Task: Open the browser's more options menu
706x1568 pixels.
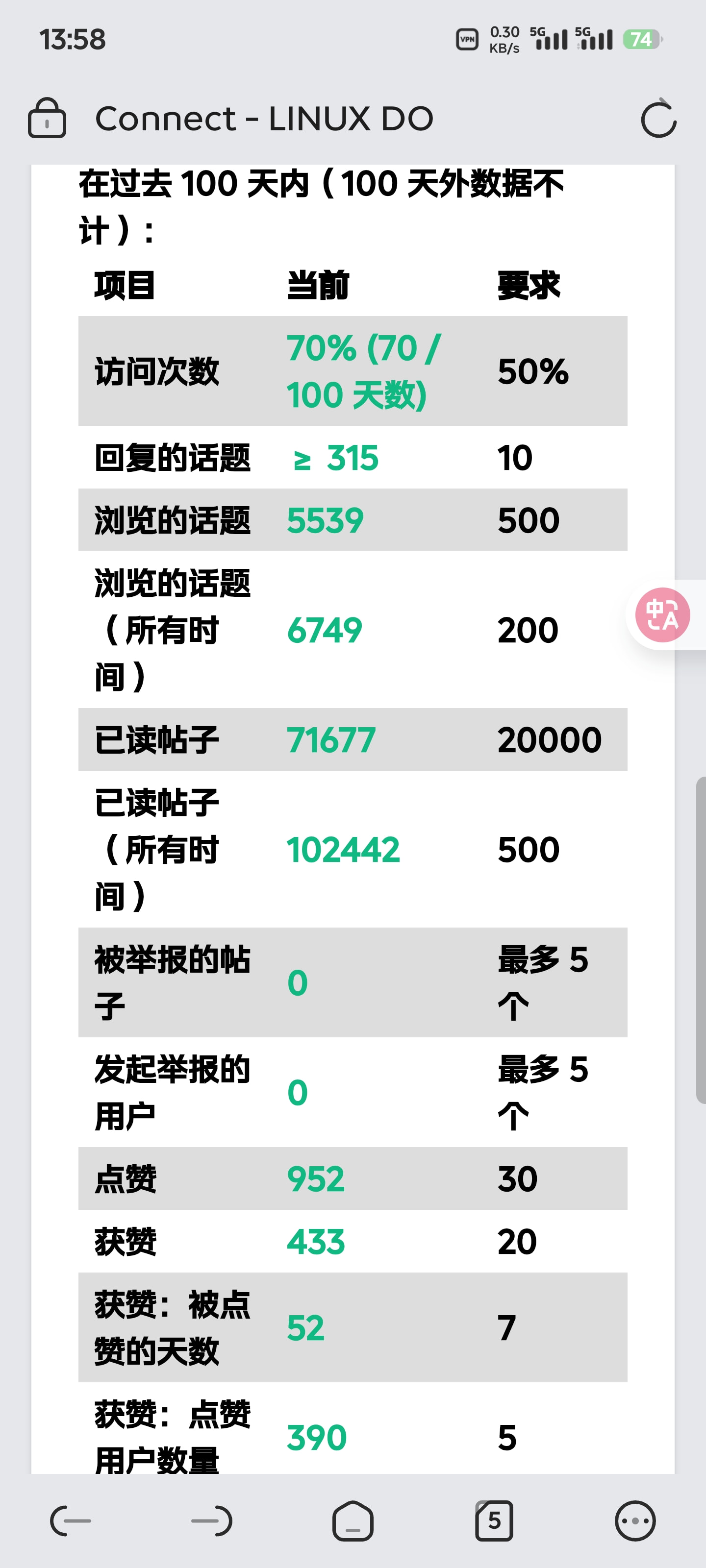Action: [x=635, y=1520]
